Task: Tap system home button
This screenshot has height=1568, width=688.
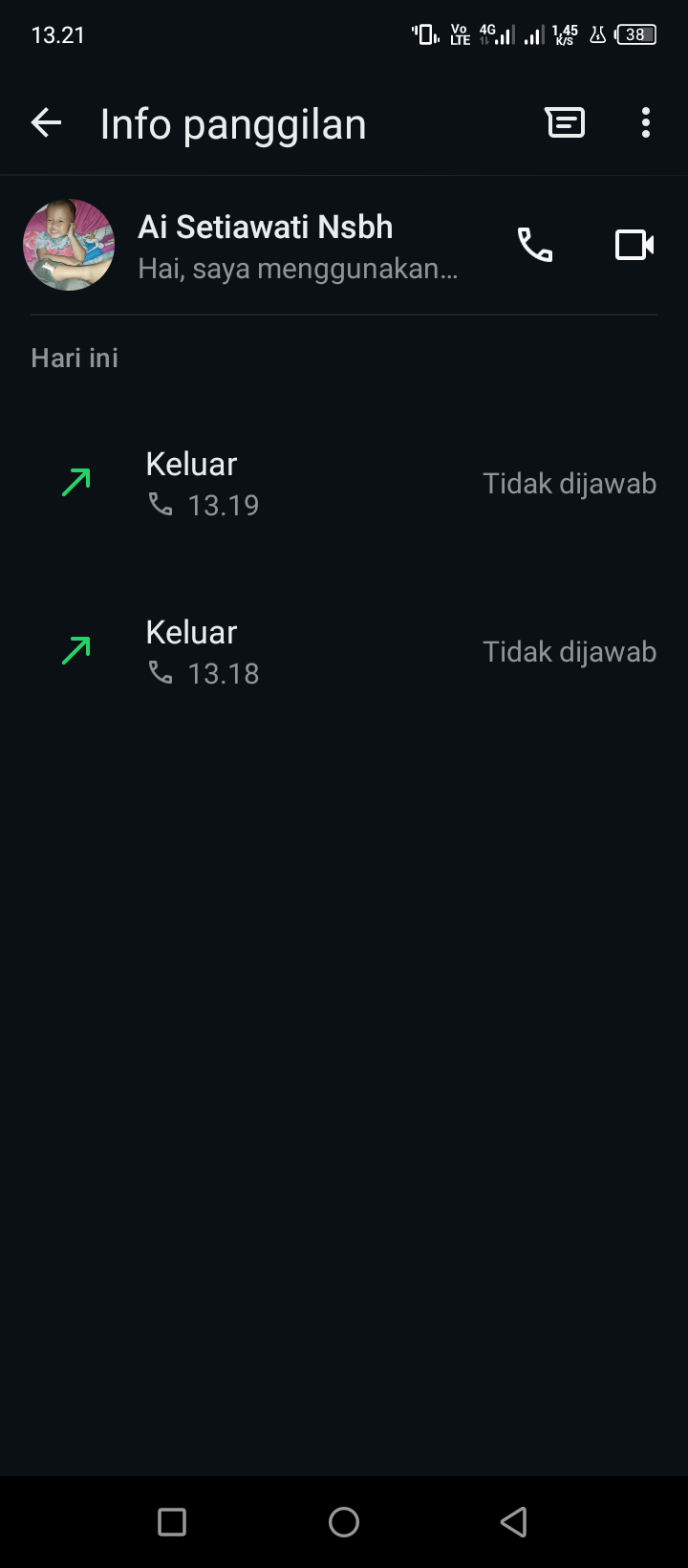Action: [x=344, y=1521]
